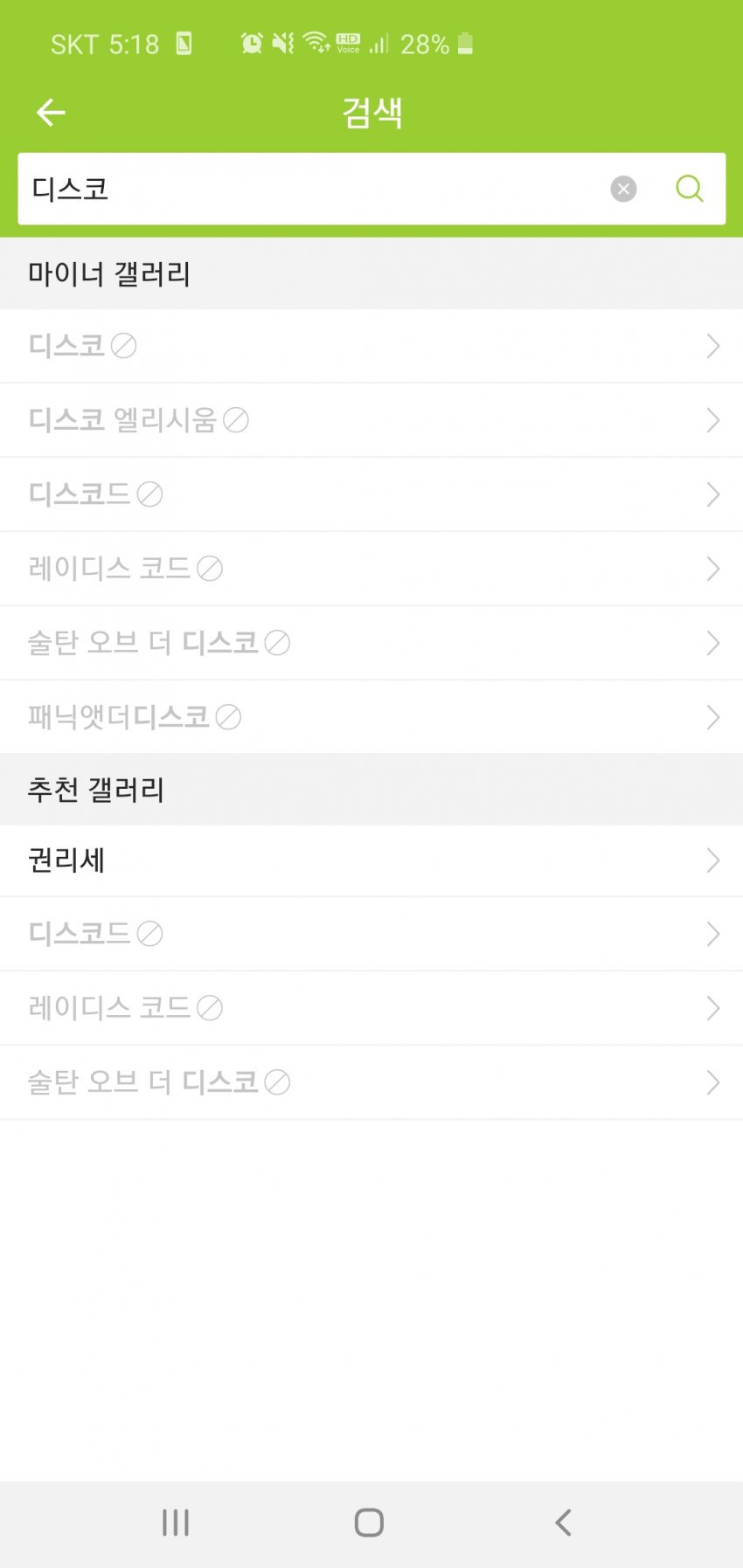Open the 디스코 minor gallery result
This screenshot has width=743, height=1568.
click(371, 346)
